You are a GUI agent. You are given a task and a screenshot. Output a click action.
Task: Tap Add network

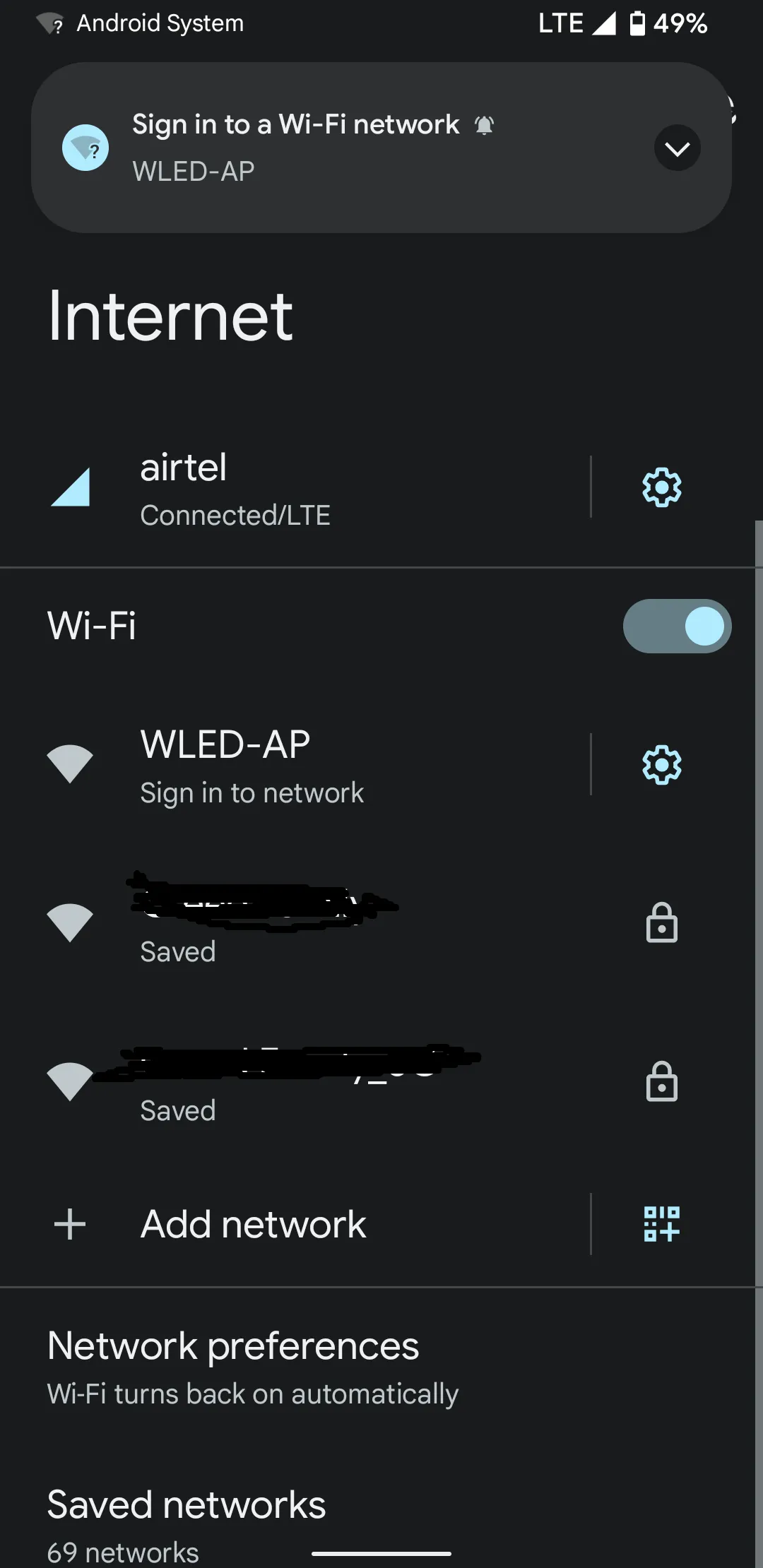coord(295,1224)
